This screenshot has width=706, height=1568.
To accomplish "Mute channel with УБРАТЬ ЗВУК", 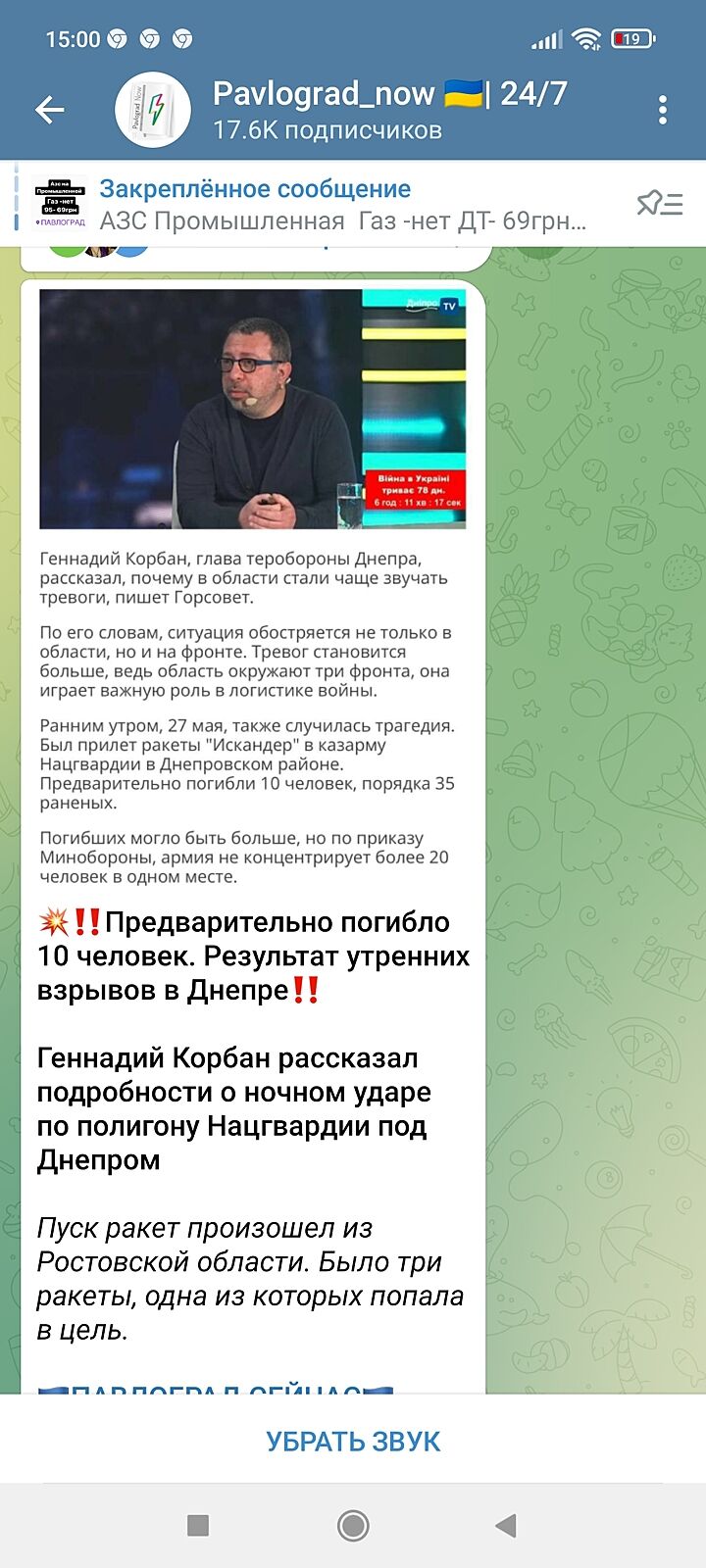I will coord(353,1441).
